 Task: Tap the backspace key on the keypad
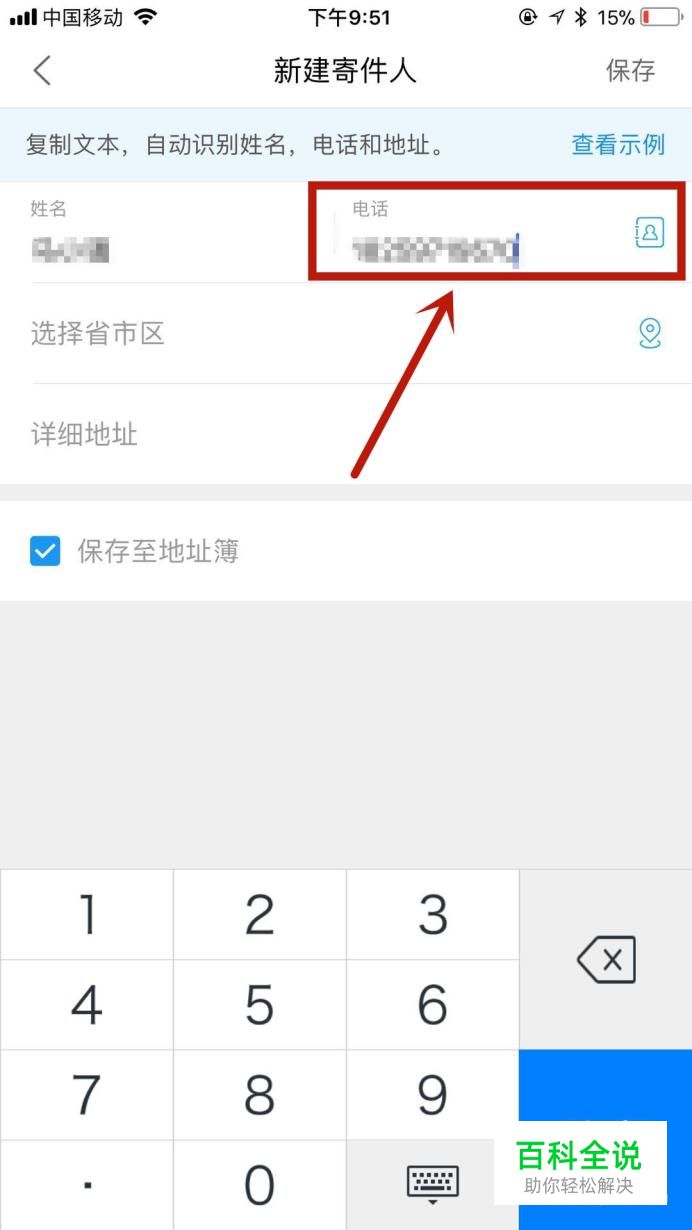[606, 960]
